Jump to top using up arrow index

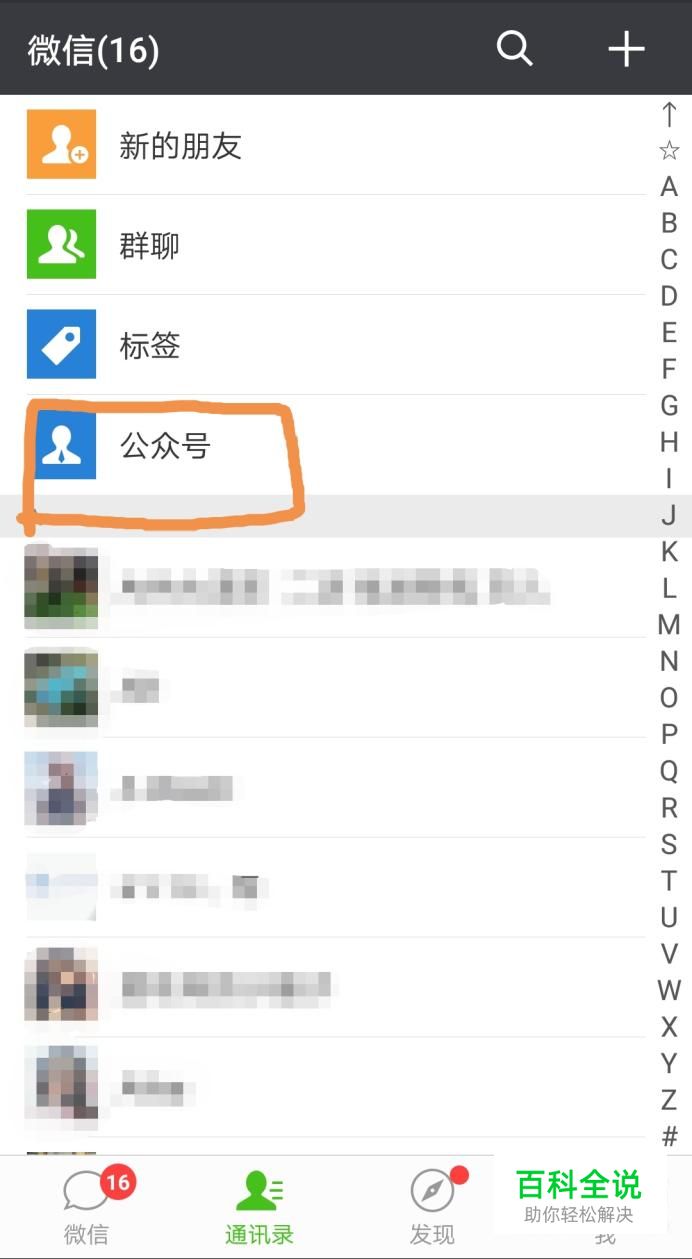tap(669, 114)
